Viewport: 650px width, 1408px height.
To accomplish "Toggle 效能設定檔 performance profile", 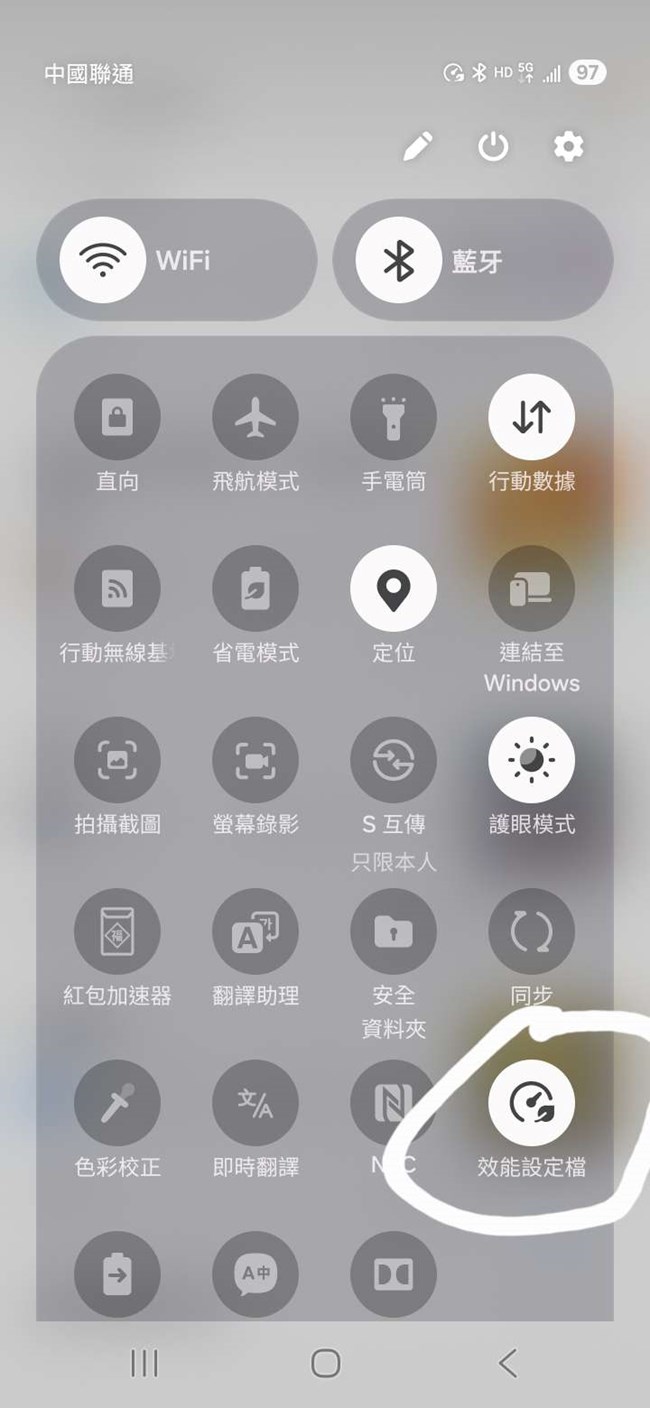I will pos(531,1102).
